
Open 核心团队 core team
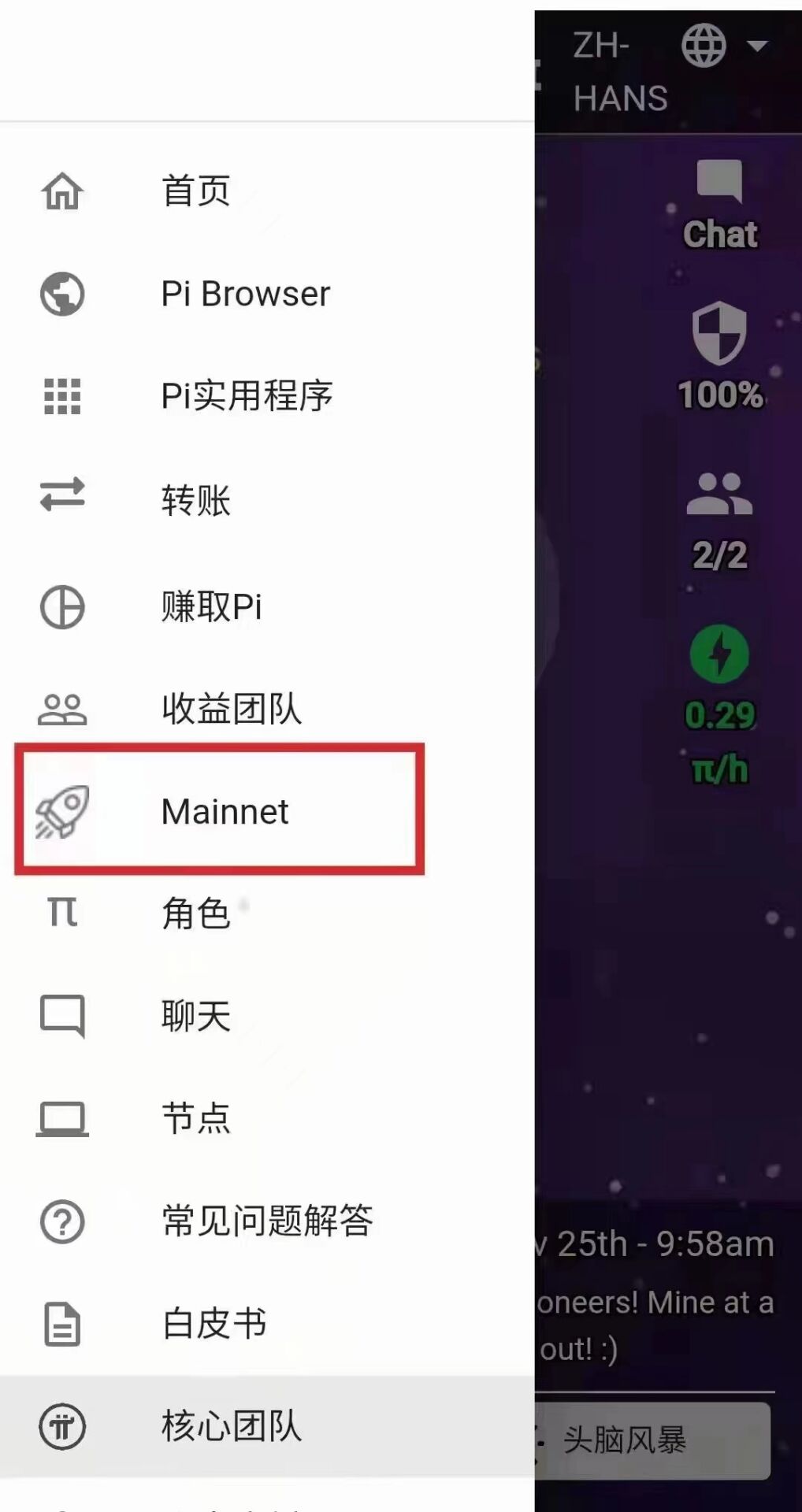pyautogui.click(x=231, y=1426)
